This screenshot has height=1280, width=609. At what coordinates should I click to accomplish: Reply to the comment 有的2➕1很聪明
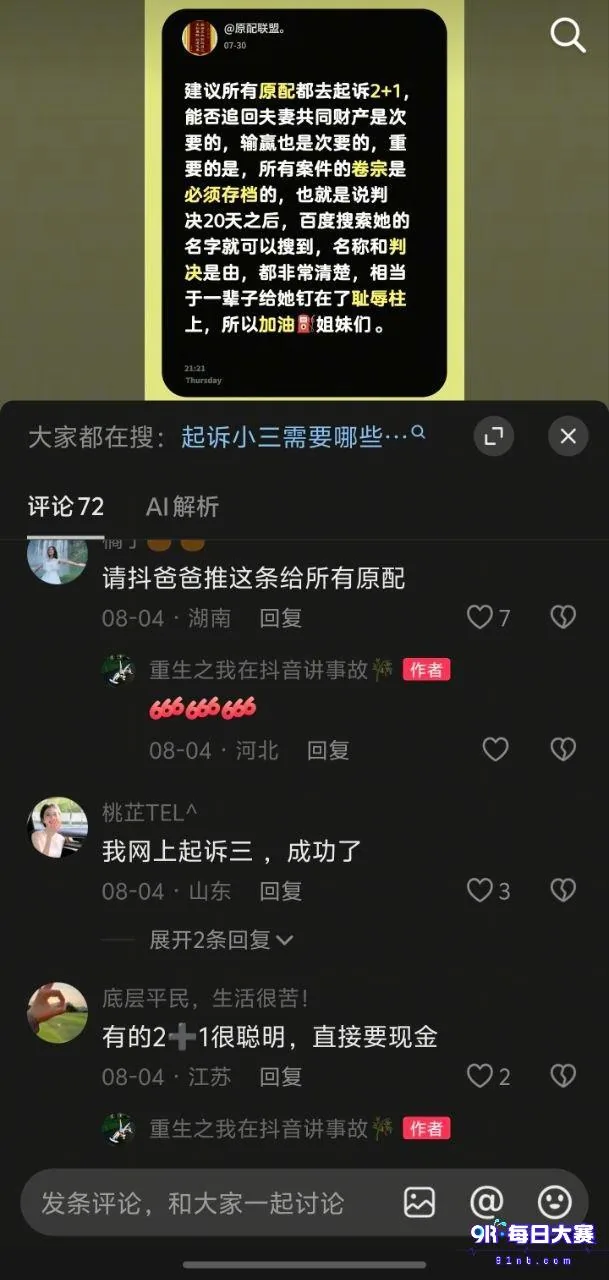[x=280, y=1076]
